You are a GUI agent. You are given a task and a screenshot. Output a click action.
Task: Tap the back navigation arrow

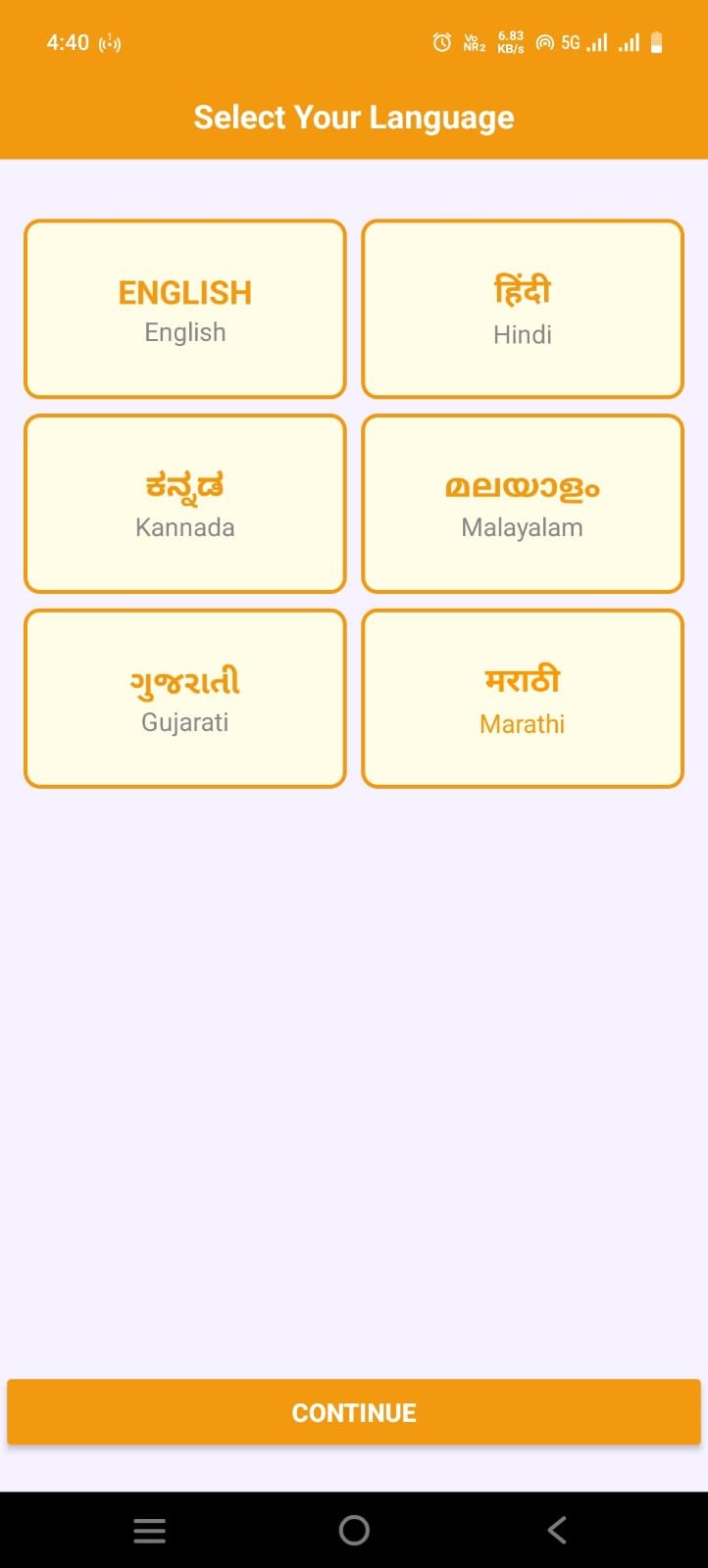(x=556, y=1529)
